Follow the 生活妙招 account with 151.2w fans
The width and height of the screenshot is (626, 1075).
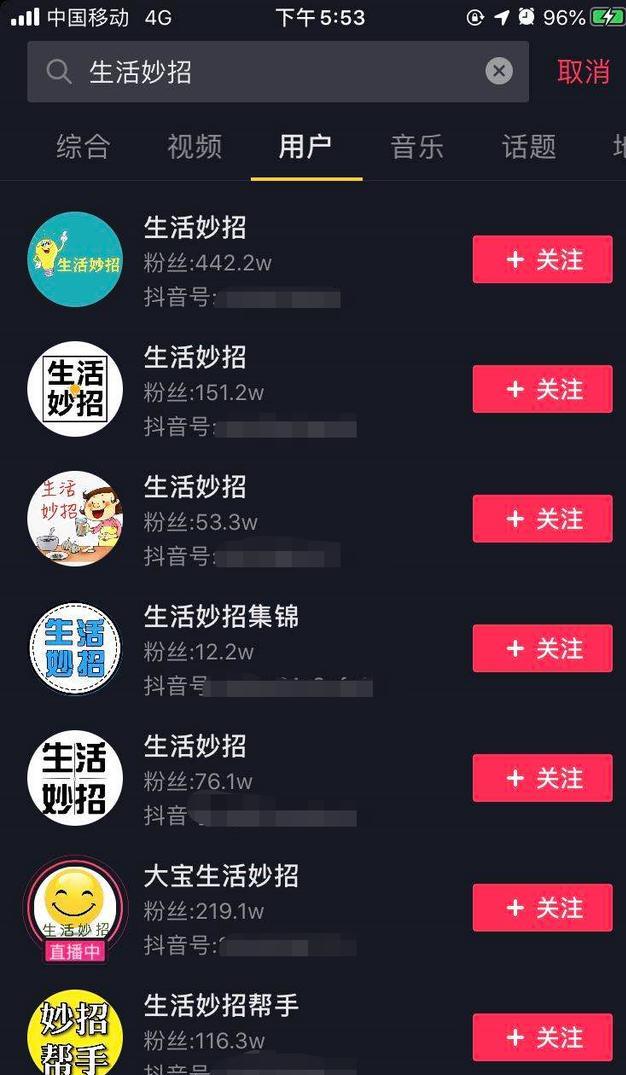(x=542, y=389)
